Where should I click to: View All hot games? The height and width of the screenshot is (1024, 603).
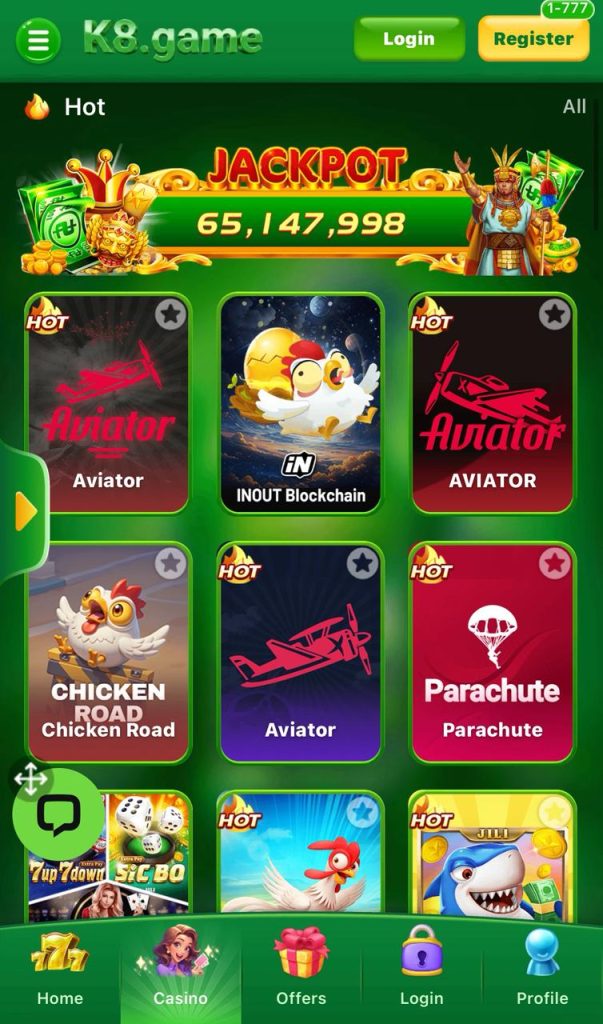574,107
